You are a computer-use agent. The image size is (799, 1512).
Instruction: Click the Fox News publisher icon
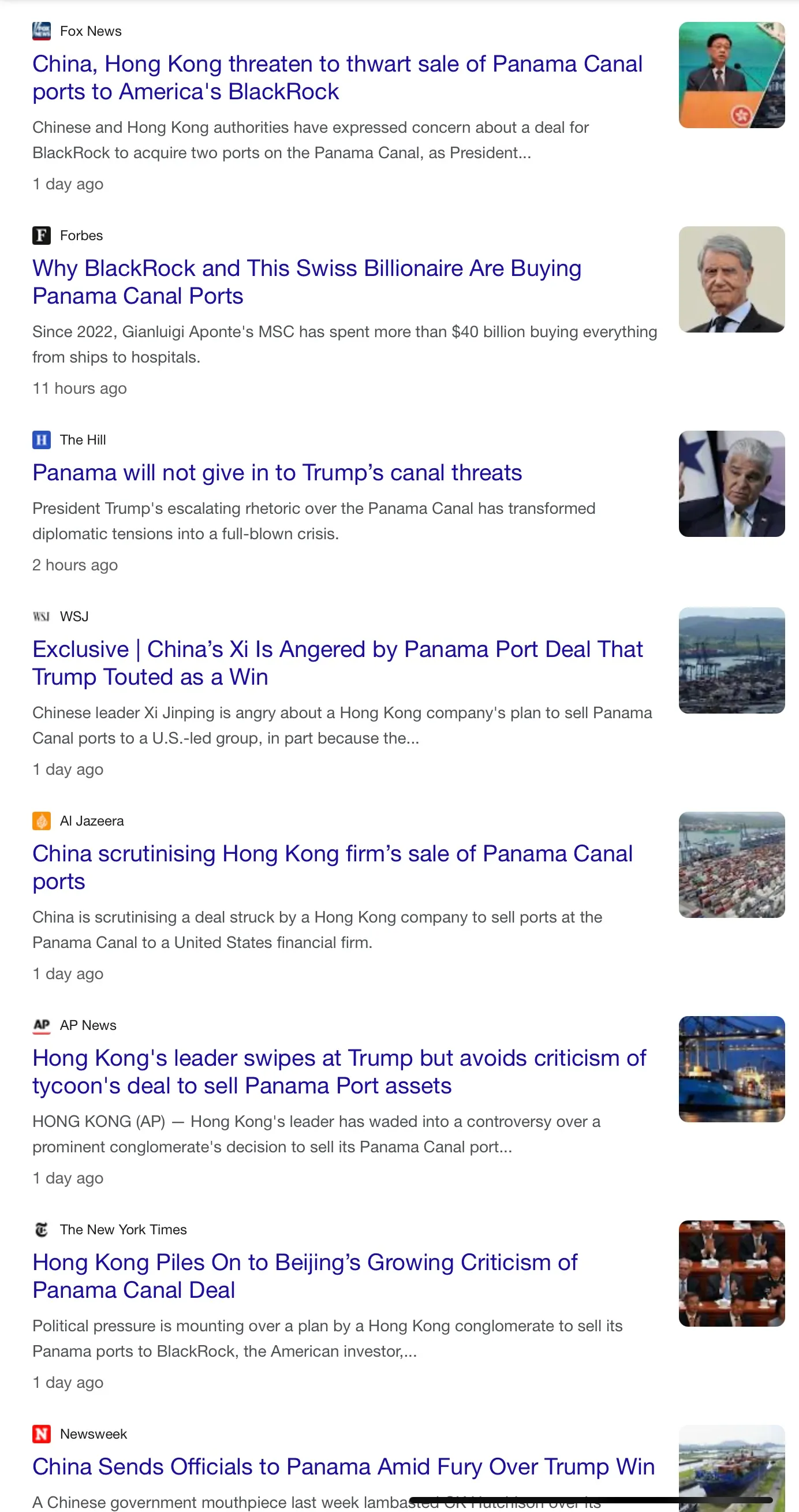point(40,31)
